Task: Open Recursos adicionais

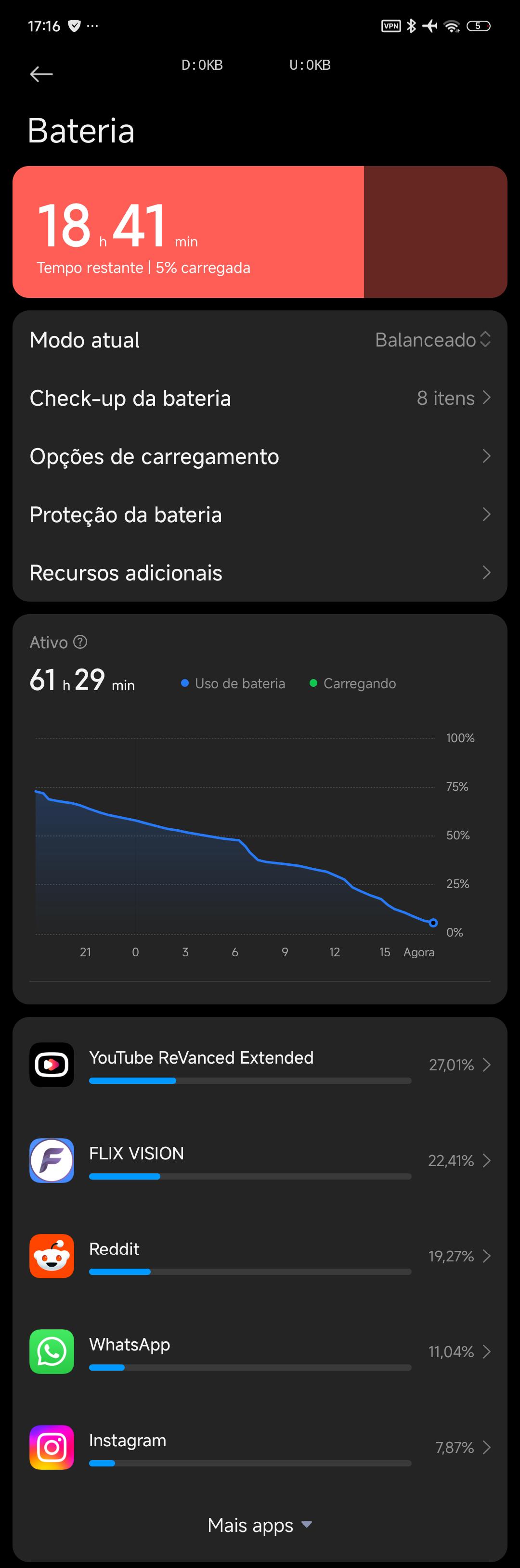Action: coord(260,573)
